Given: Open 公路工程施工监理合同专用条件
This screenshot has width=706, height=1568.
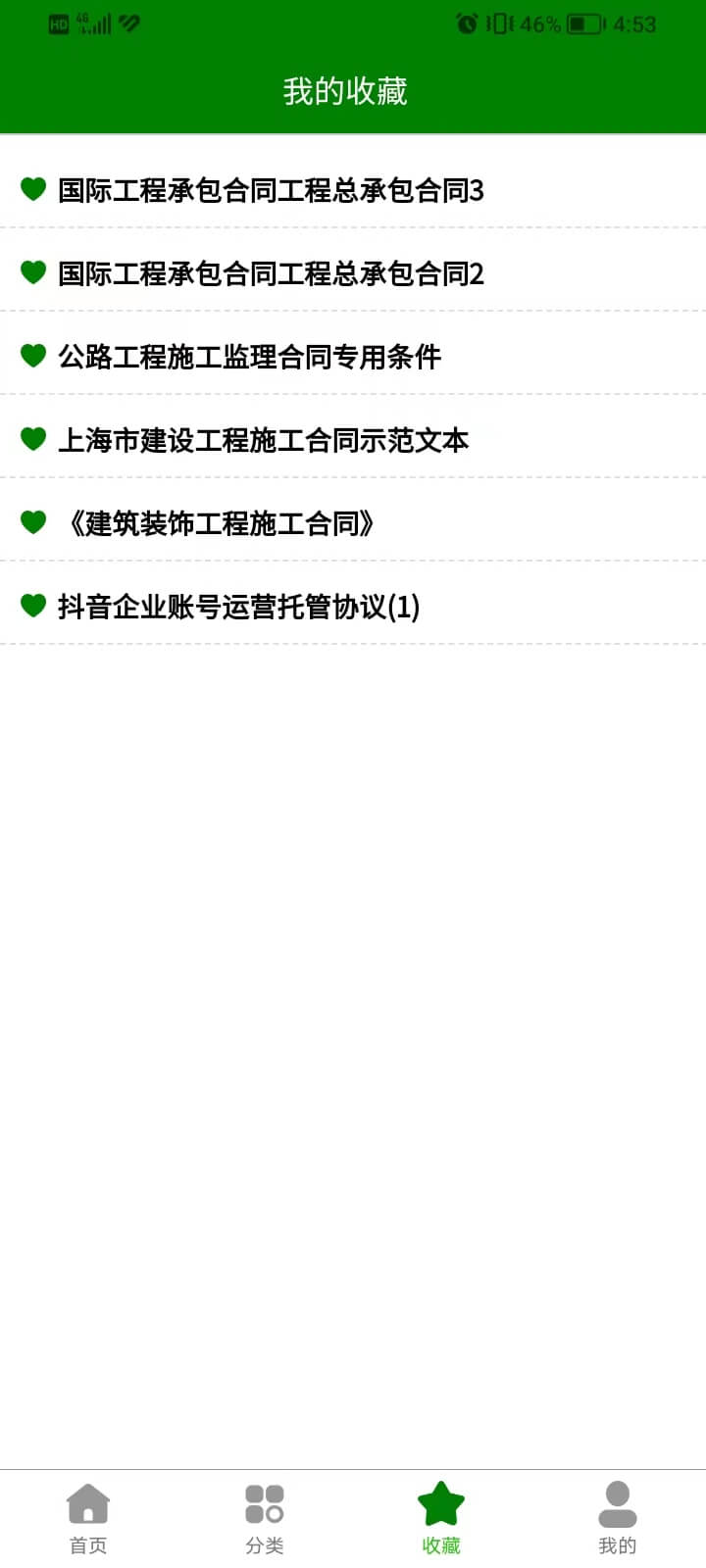Looking at the screenshot, I should click(x=249, y=357).
